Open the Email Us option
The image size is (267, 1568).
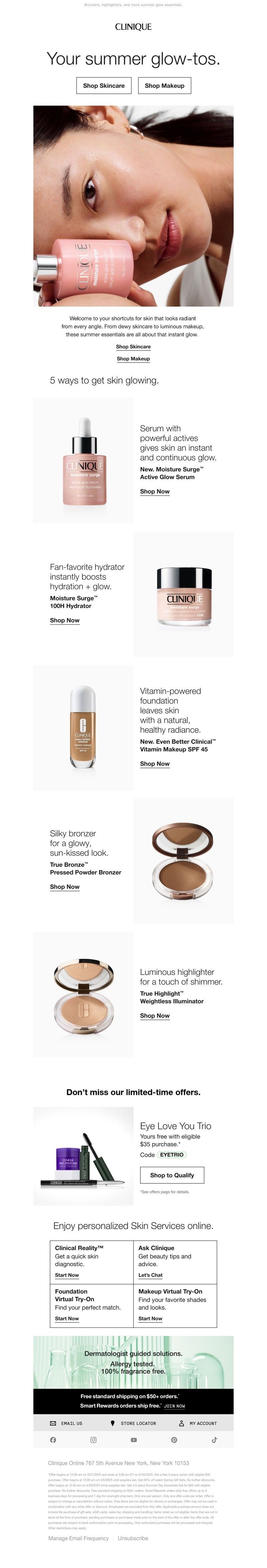(66, 1423)
